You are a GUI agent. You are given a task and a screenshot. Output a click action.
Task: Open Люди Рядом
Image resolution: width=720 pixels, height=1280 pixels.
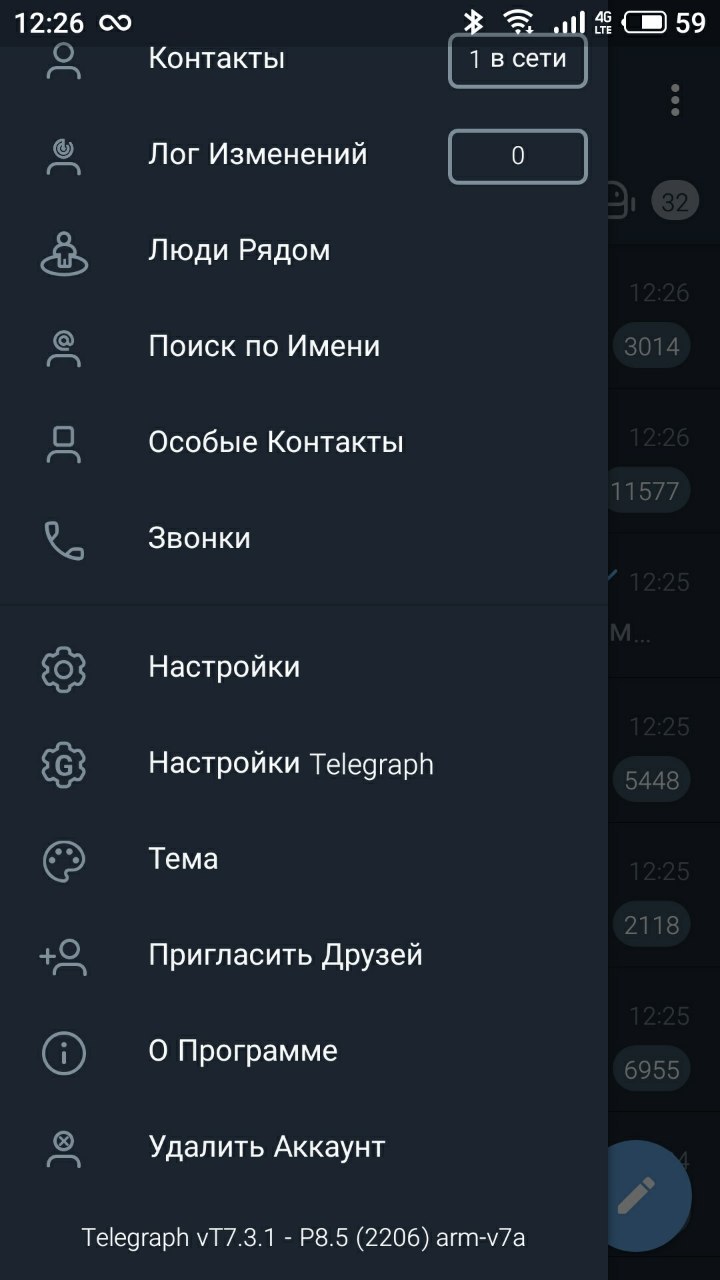point(304,251)
